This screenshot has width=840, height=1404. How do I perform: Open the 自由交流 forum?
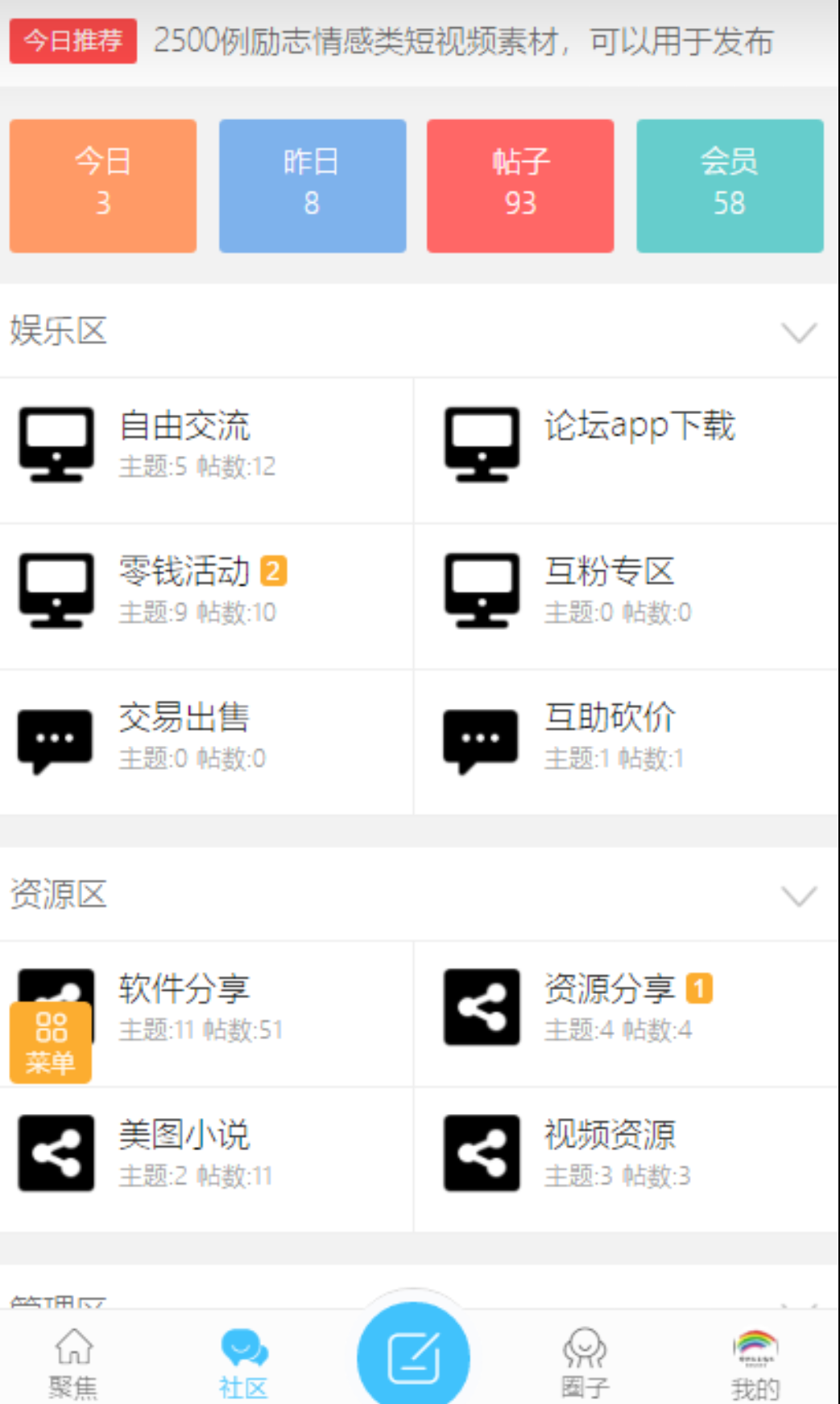click(x=206, y=450)
